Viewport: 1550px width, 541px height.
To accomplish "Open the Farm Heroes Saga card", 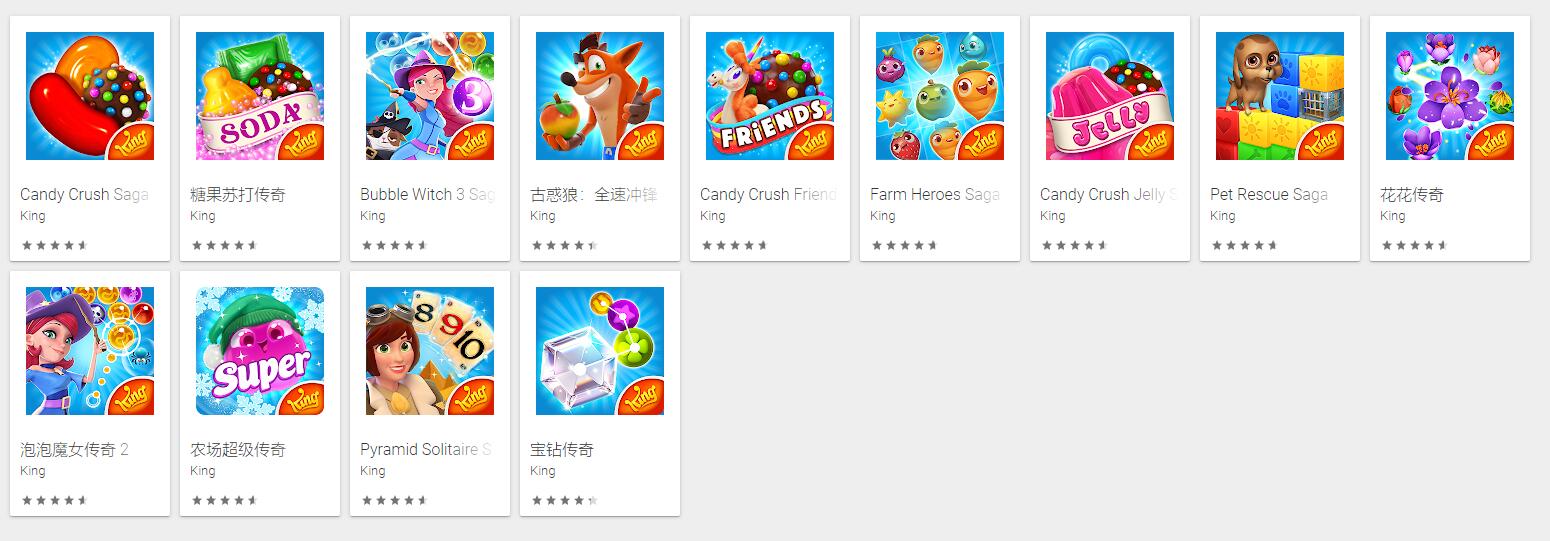I will coord(940,97).
